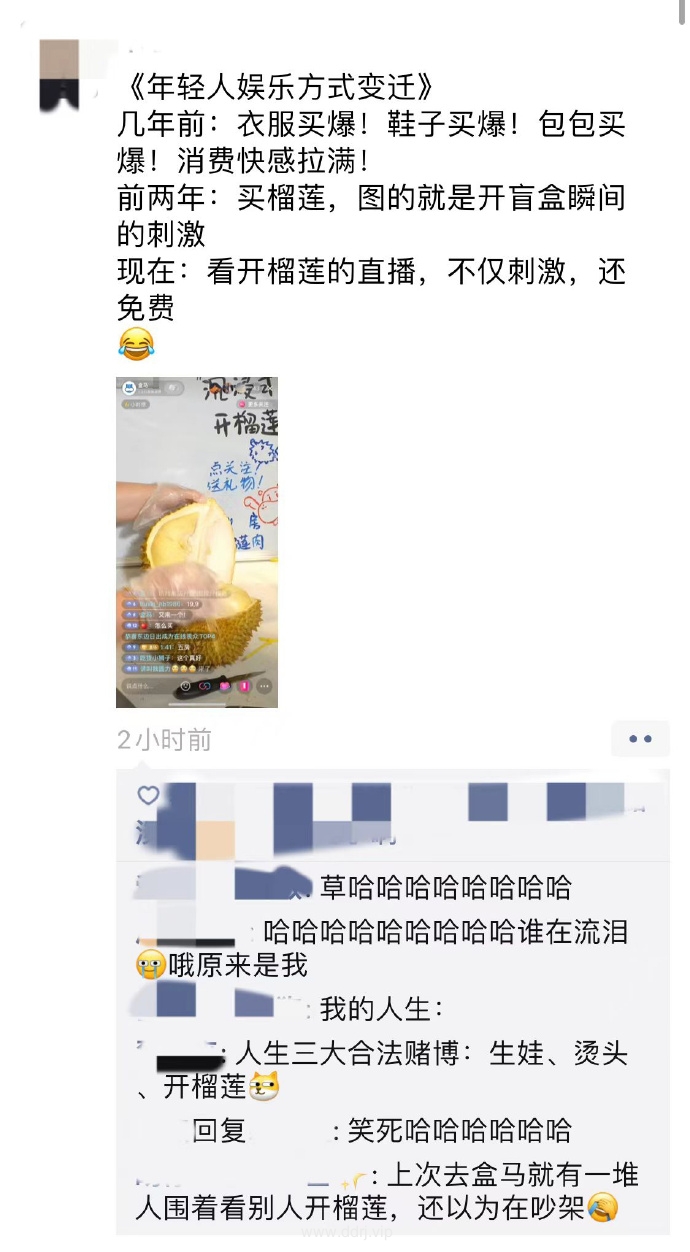Image resolution: width=690 pixels, height=1252 pixels.
Task: Reply to the comment mentioning 盒马
Action: [x=500, y=1178]
